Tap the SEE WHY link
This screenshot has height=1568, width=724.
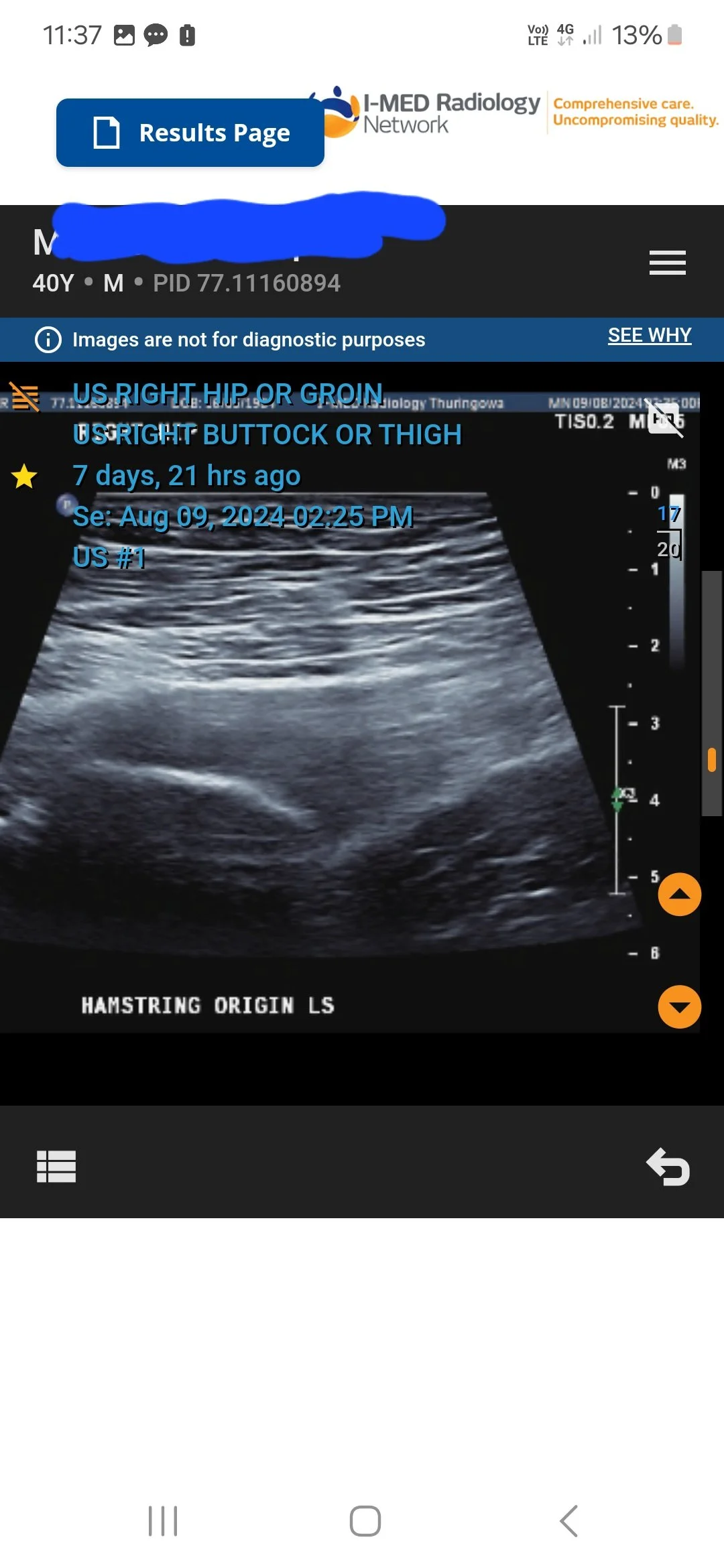[650, 335]
